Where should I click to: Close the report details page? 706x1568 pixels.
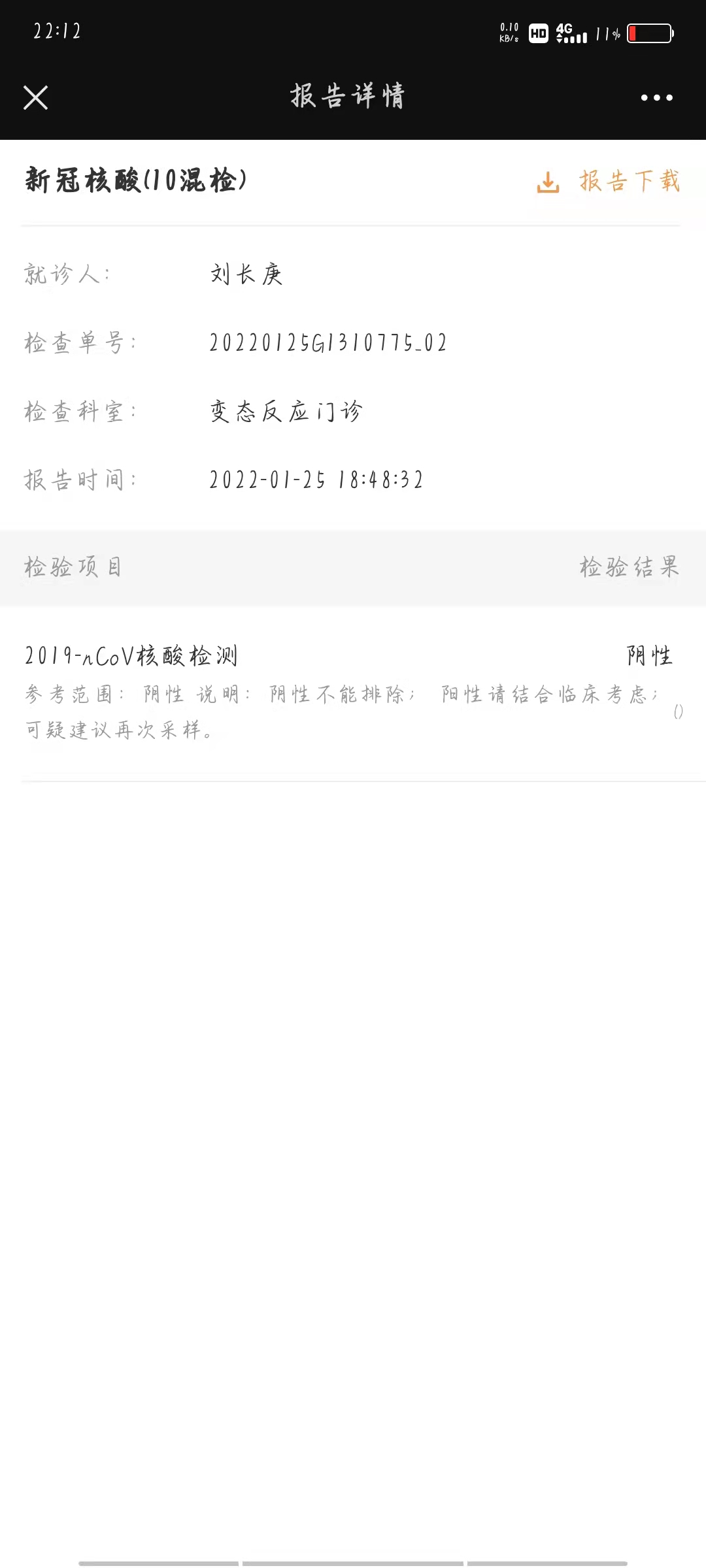[x=36, y=98]
